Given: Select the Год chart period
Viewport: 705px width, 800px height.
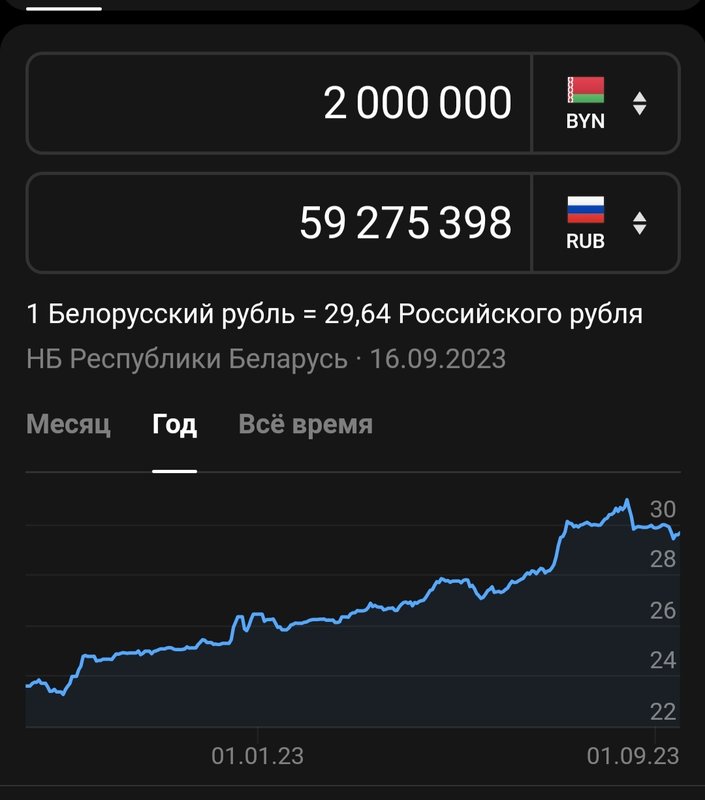Looking at the screenshot, I should [174, 424].
